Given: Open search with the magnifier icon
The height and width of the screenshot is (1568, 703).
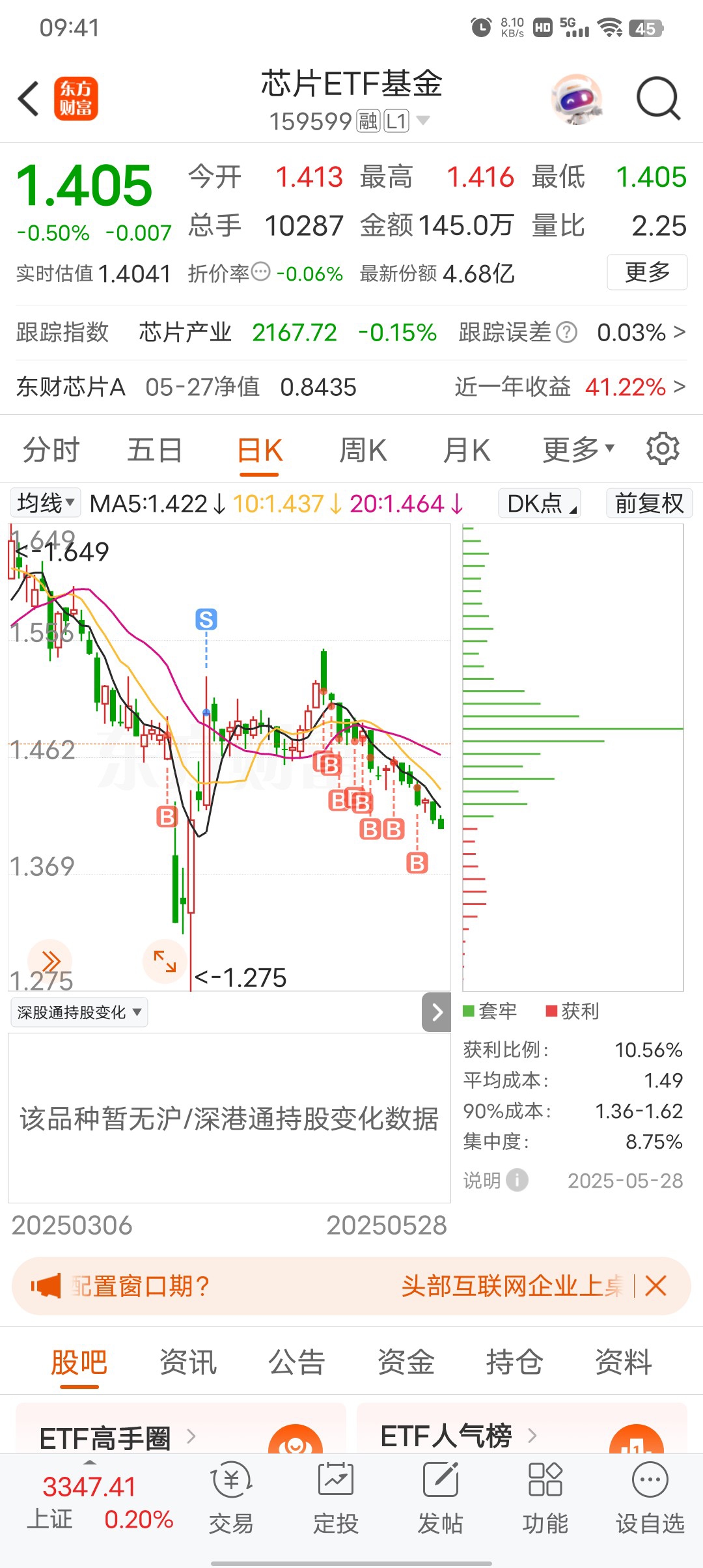Looking at the screenshot, I should click(656, 98).
